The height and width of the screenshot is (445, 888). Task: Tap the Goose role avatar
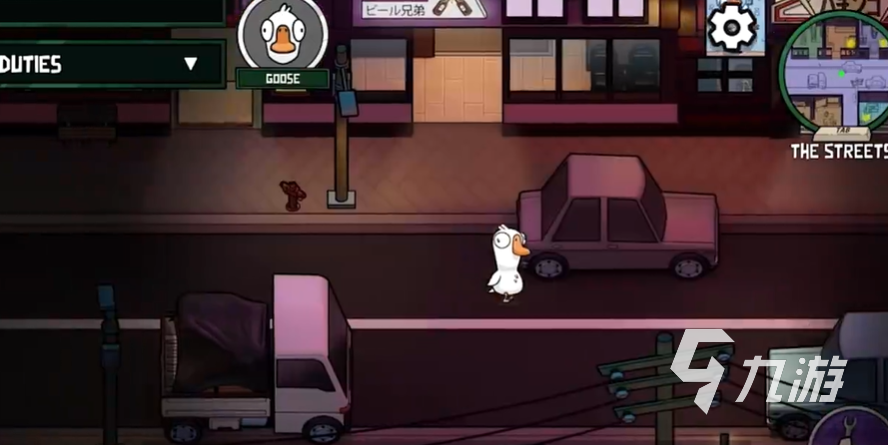(x=282, y=35)
